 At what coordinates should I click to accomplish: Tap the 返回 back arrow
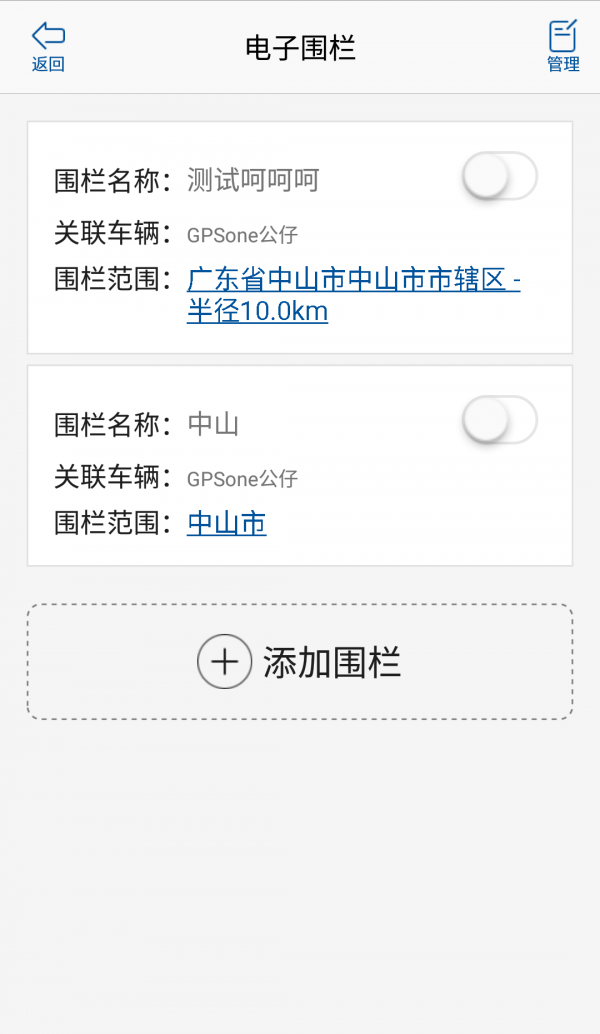point(48,47)
